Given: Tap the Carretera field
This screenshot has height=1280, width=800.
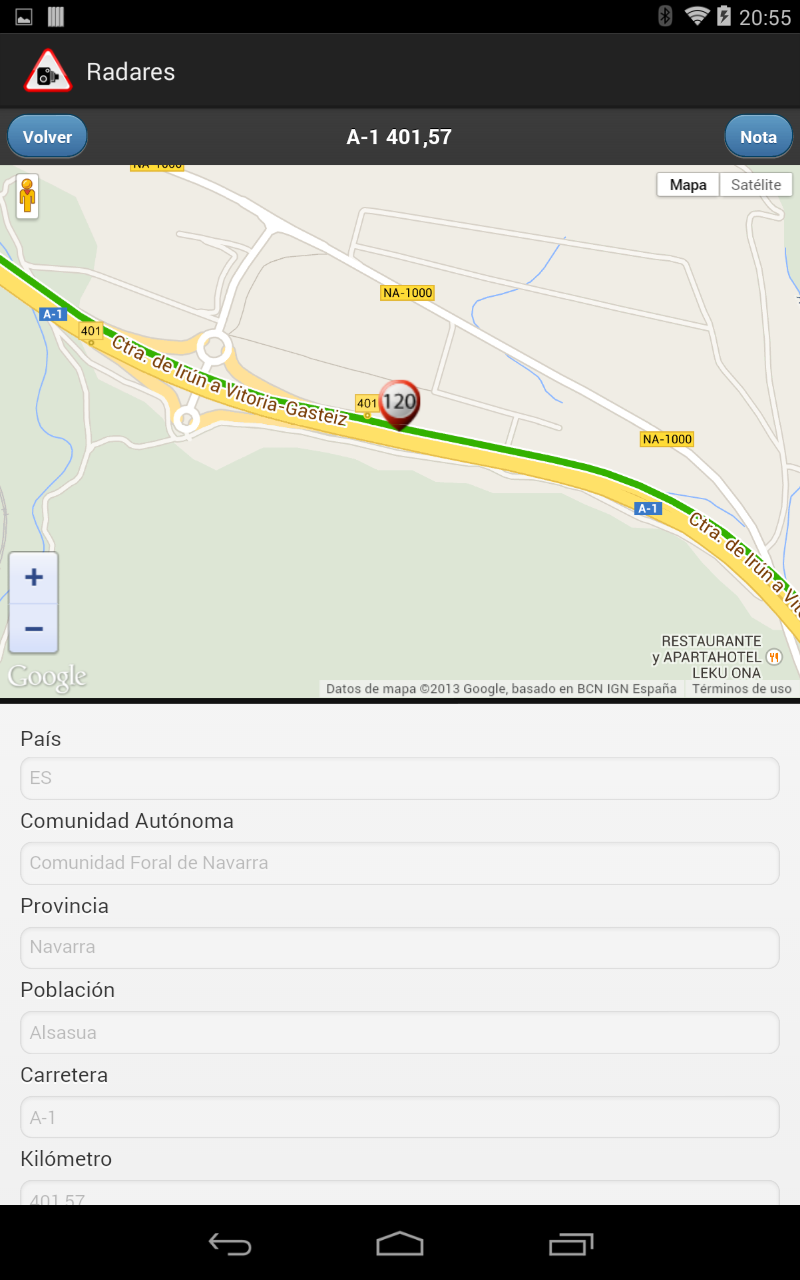Looking at the screenshot, I should point(400,1117).
